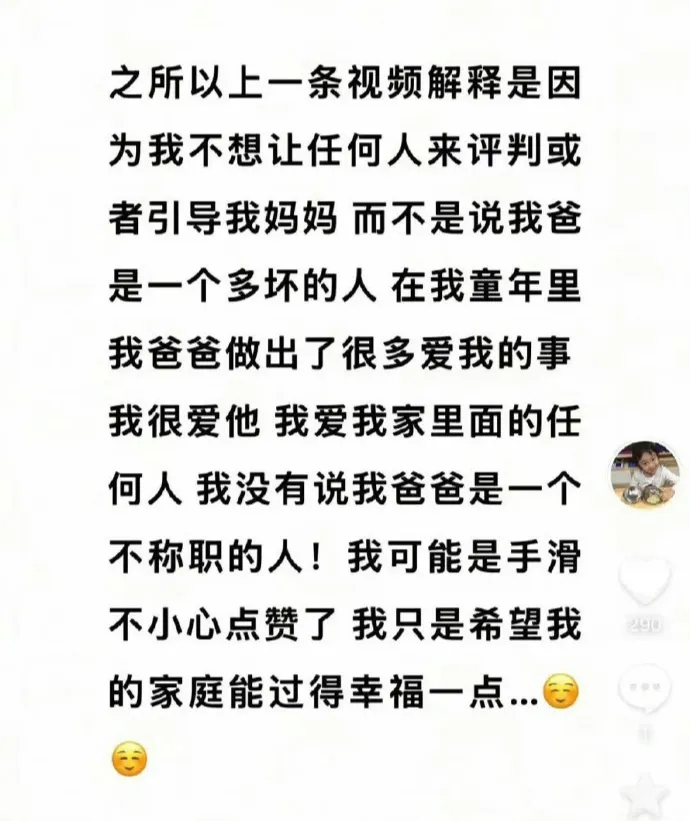Open the comments bubble

coord(645,692)
